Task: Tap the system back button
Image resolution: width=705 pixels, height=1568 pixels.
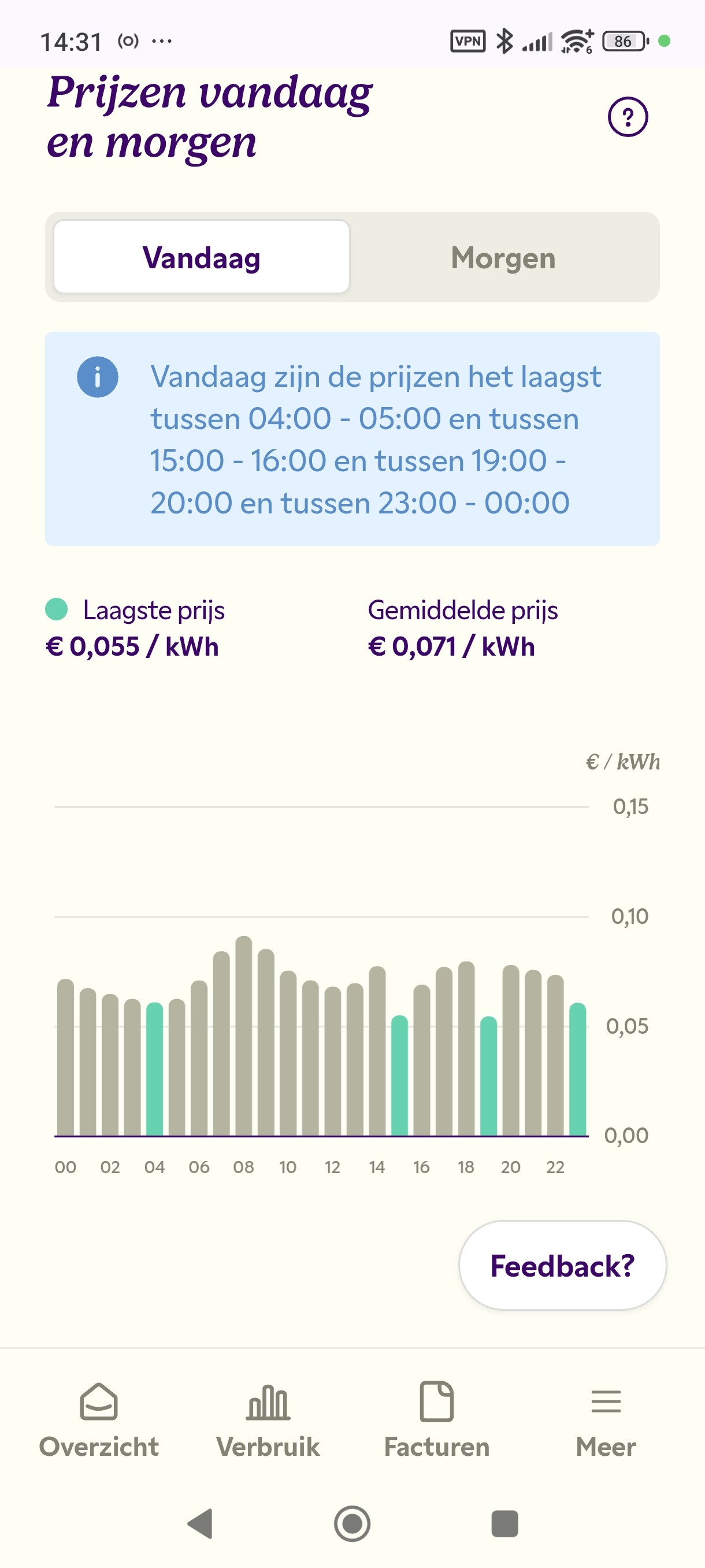Action: point(200,1523)
